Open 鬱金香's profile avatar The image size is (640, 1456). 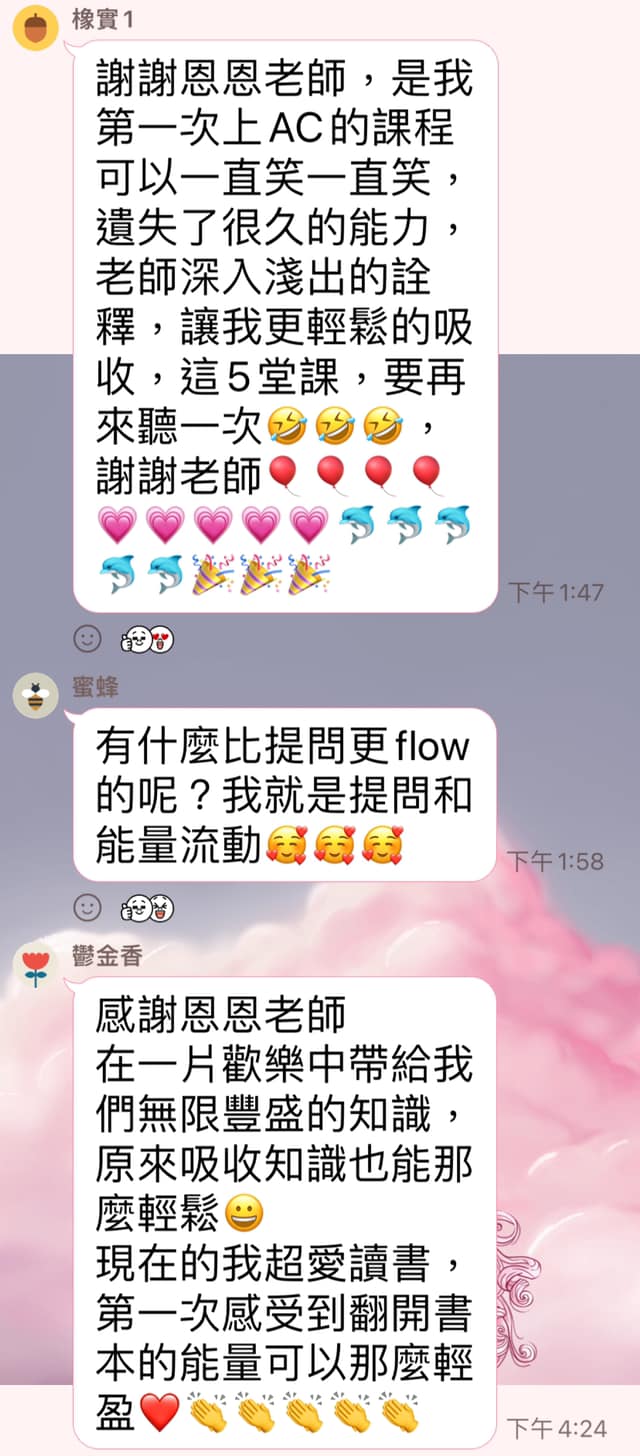(35, 964)
